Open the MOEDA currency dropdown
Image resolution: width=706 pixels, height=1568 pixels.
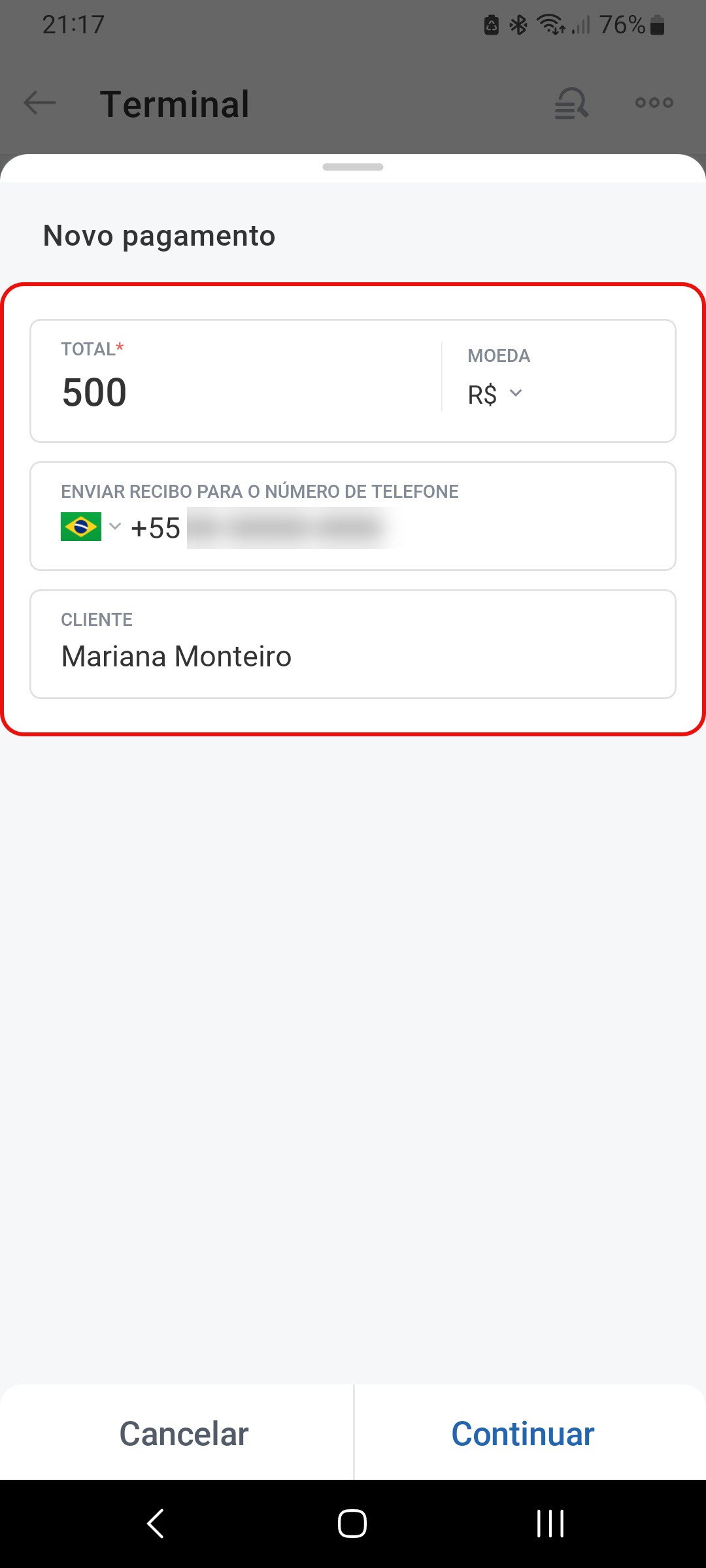click(x=495, y=394)
